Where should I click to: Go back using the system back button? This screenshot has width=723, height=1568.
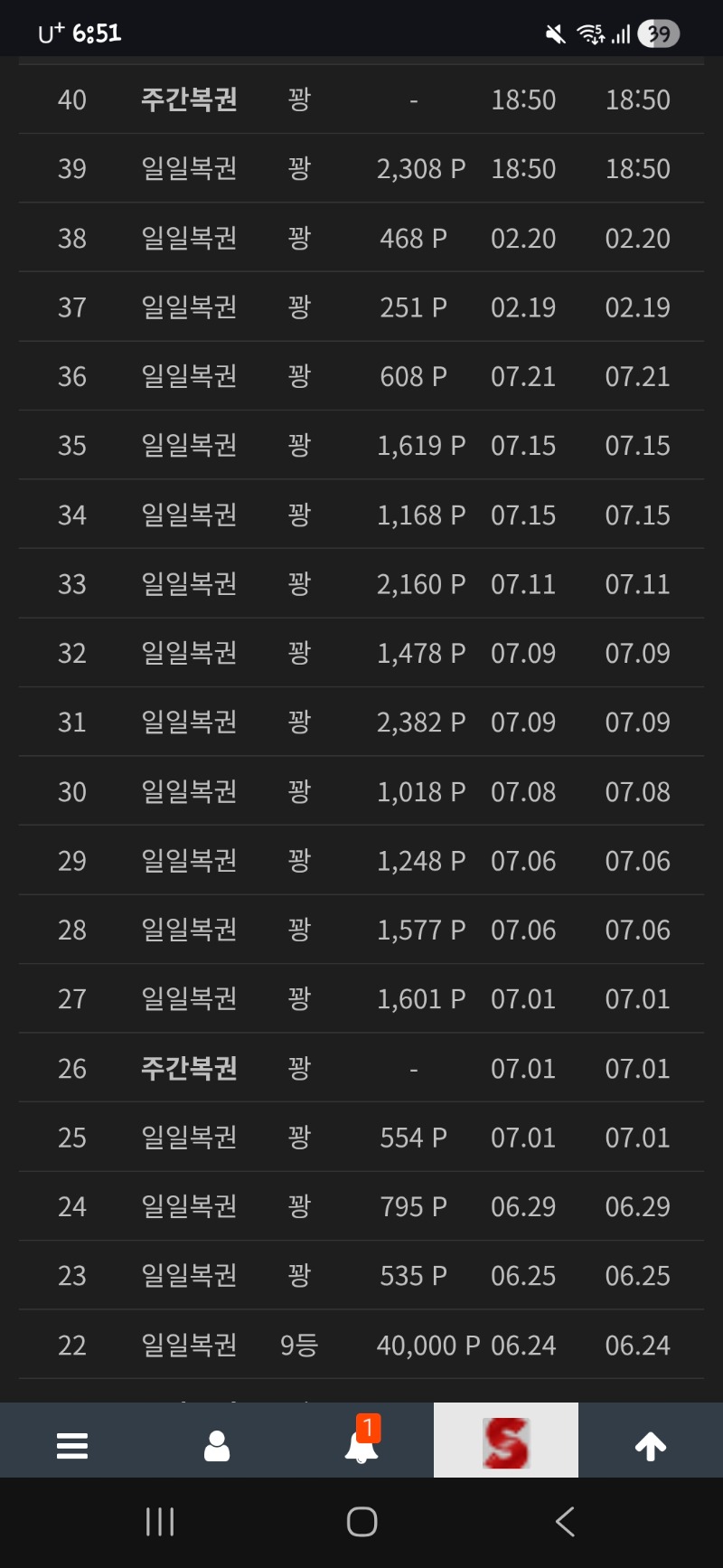pos(566,1522)
